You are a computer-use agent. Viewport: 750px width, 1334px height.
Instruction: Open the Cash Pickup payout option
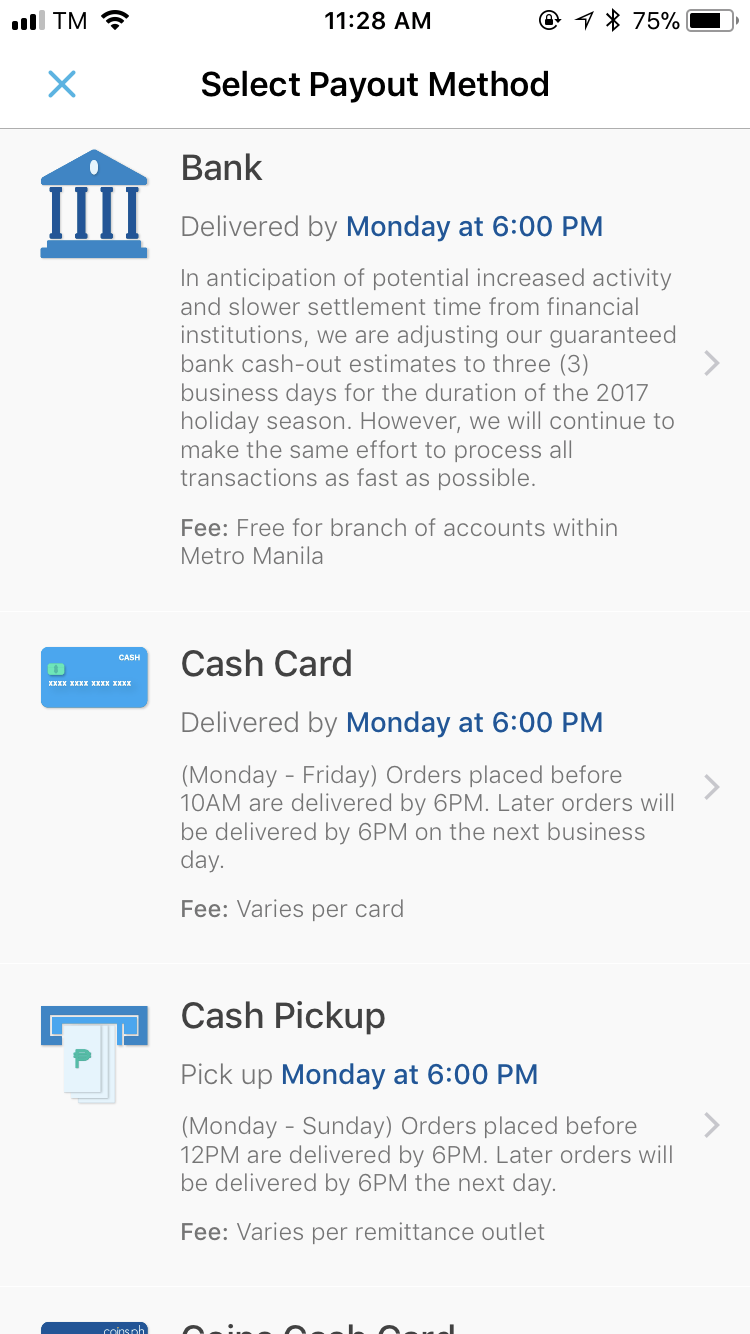(375, 1125)
